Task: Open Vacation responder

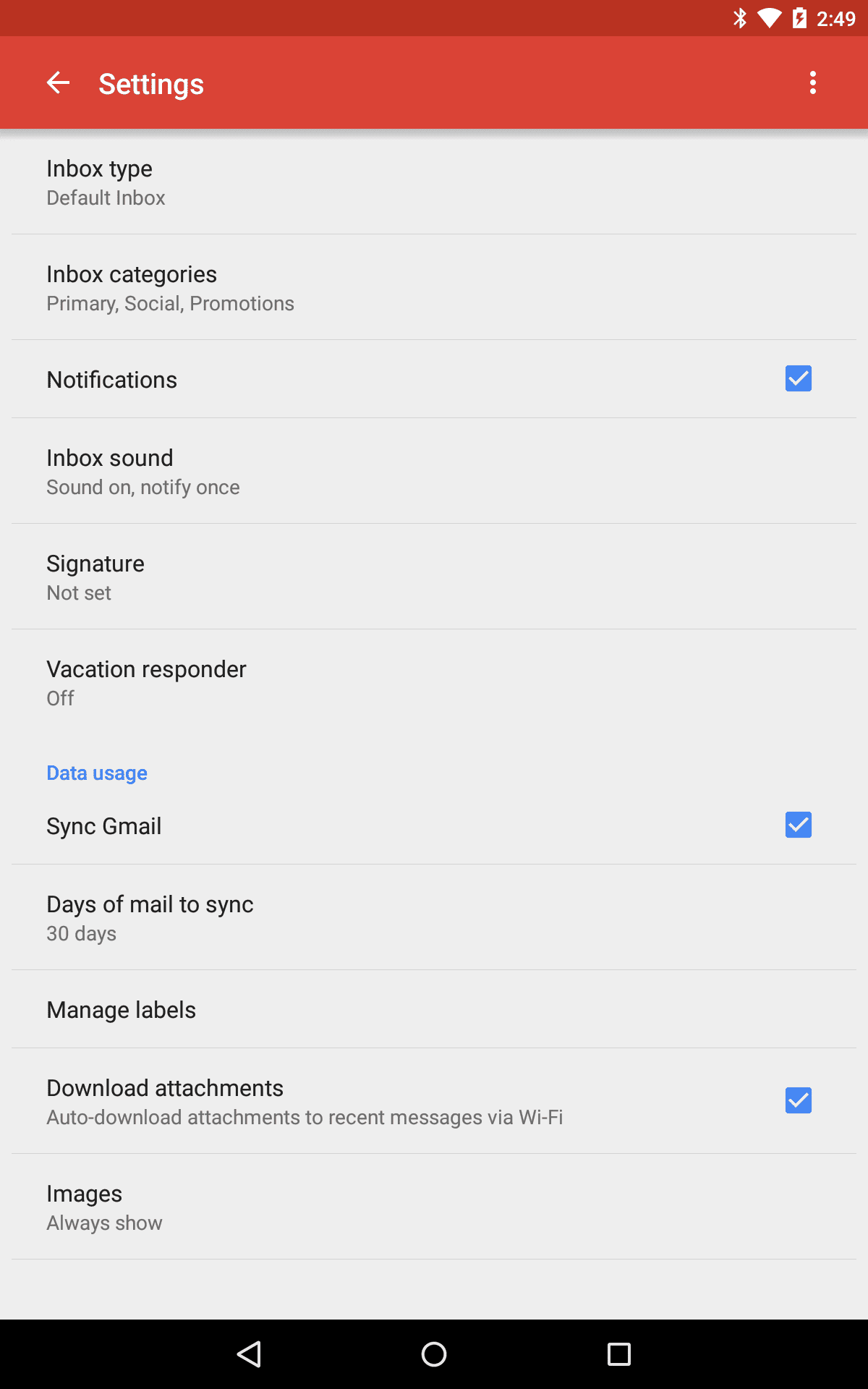Action: 434,682
